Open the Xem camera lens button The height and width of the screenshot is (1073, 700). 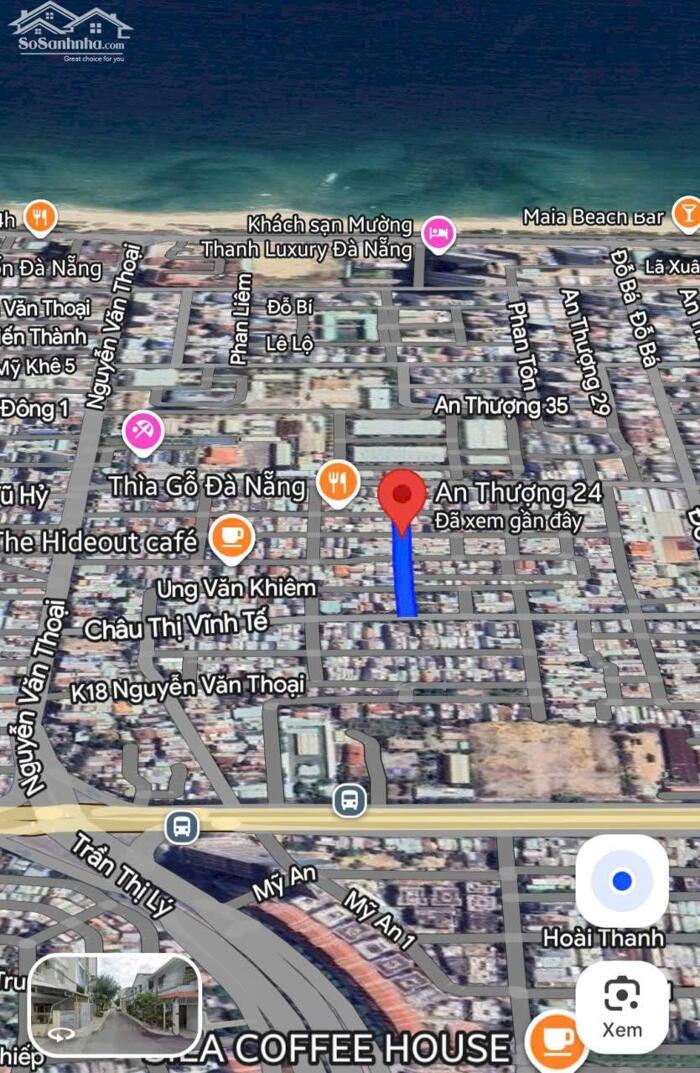(622, 1007)
